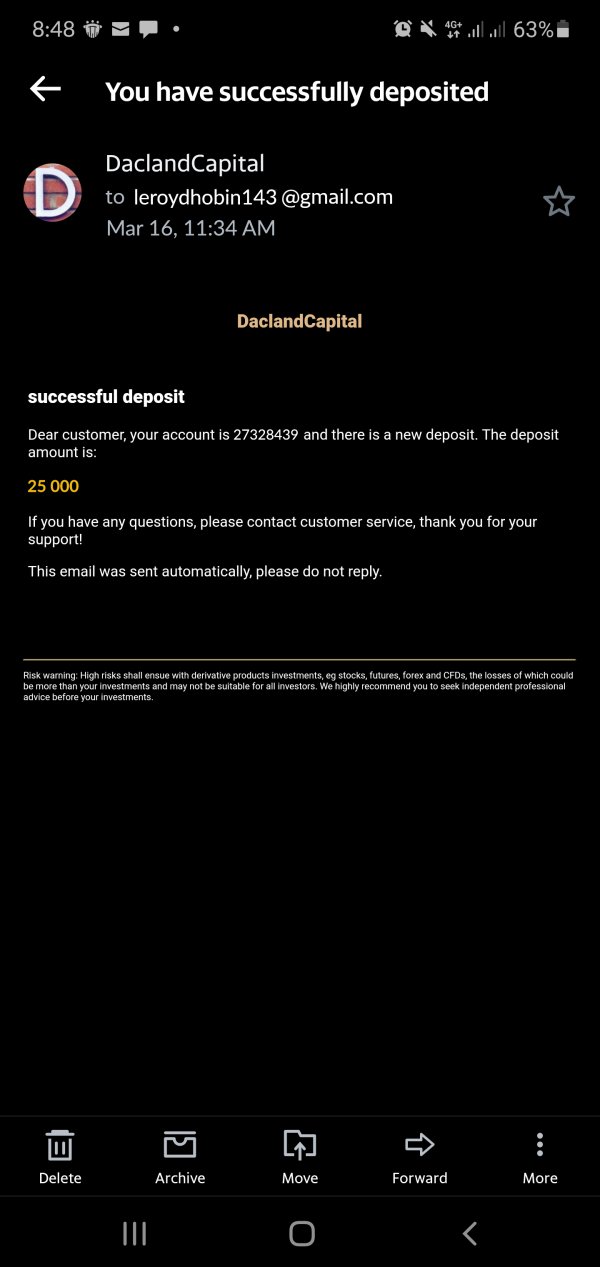Delete this email
The width and height of the screenshot is (600, 1267).
click(x=60, y=1157)
